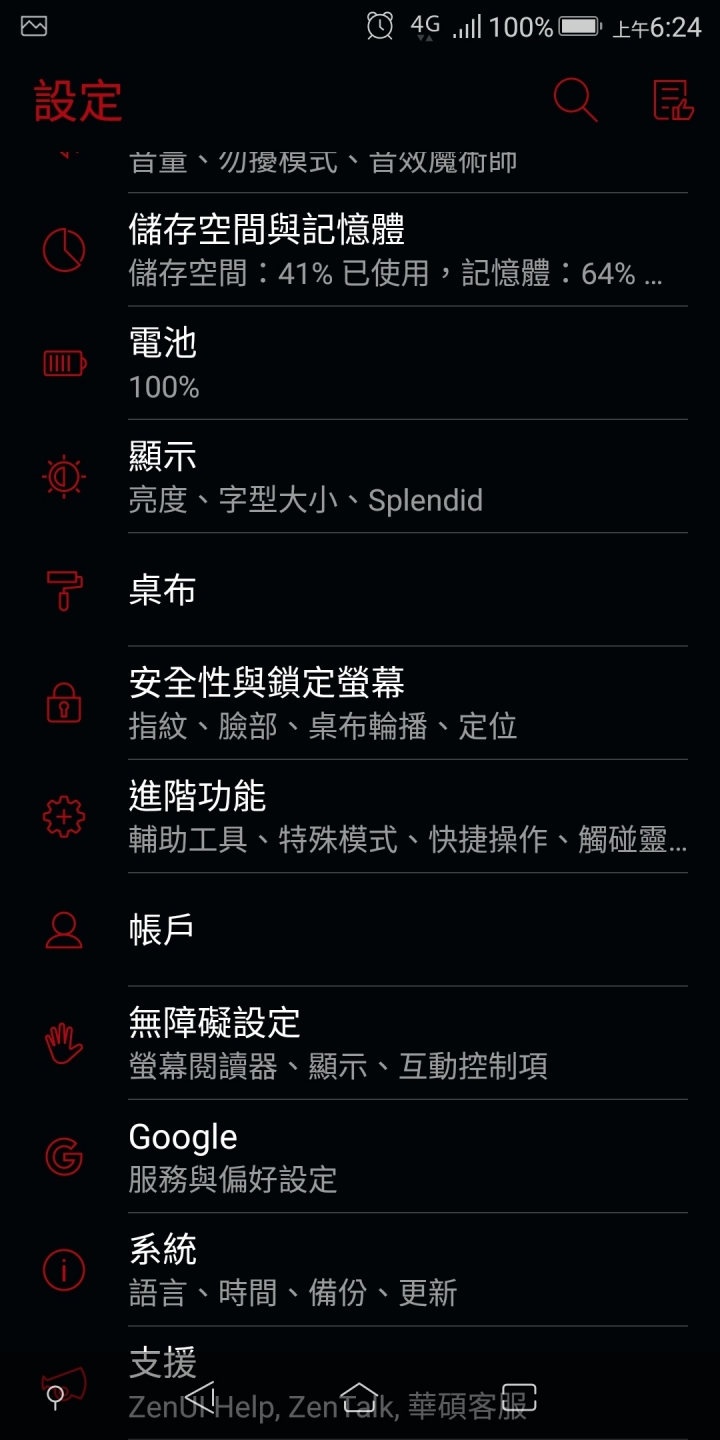Open 安全性與鎖定螢幕
720x1440 pixels.
[x=360, y=703]
